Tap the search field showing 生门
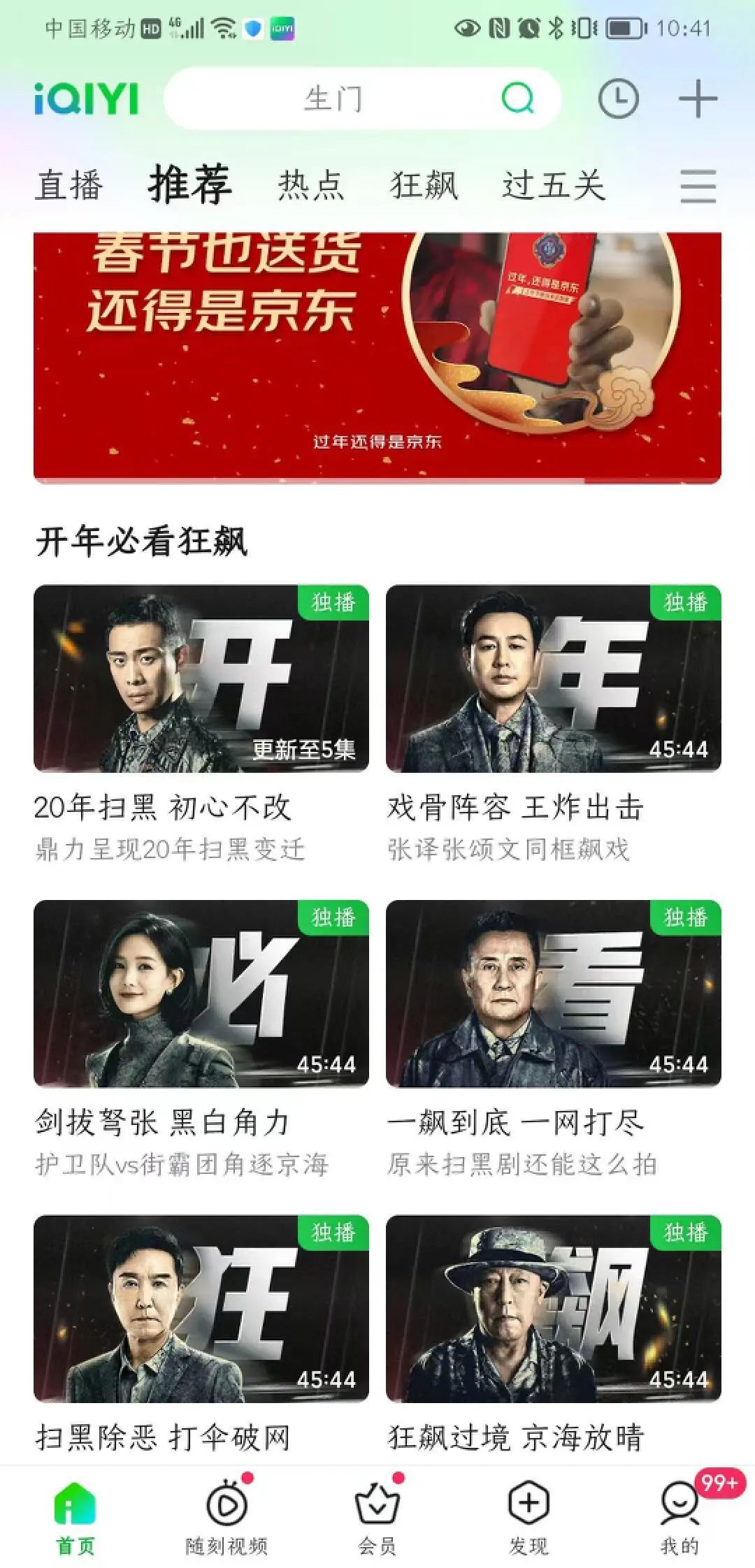The height and width of the screenshot is (1568, 755). click(x=333, y=99)
